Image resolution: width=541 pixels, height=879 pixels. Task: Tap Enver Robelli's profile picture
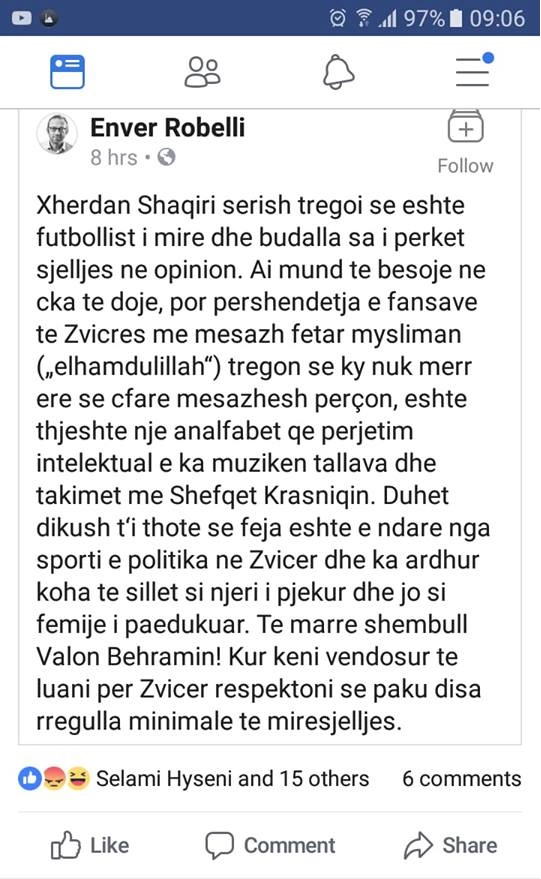pyautogui.click(x=57, y=134)
